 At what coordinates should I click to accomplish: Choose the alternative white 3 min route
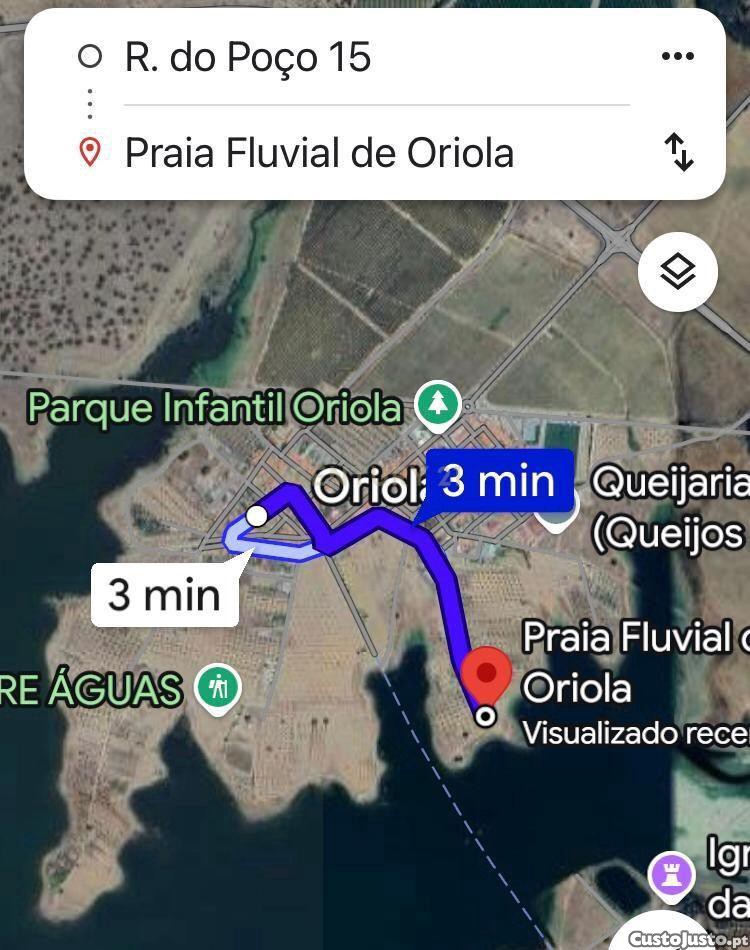pos(164,595)
